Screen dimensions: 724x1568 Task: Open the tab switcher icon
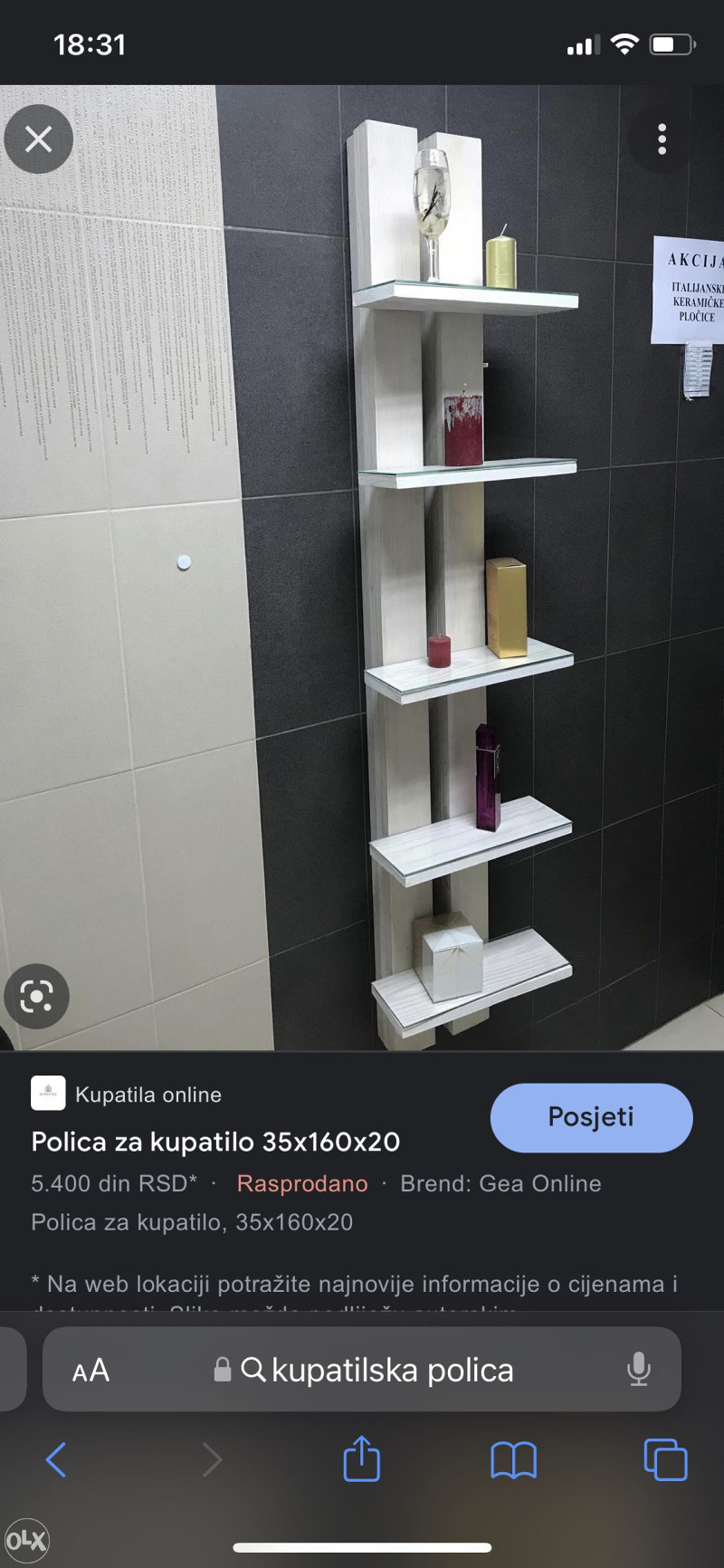pos(665,1459)
